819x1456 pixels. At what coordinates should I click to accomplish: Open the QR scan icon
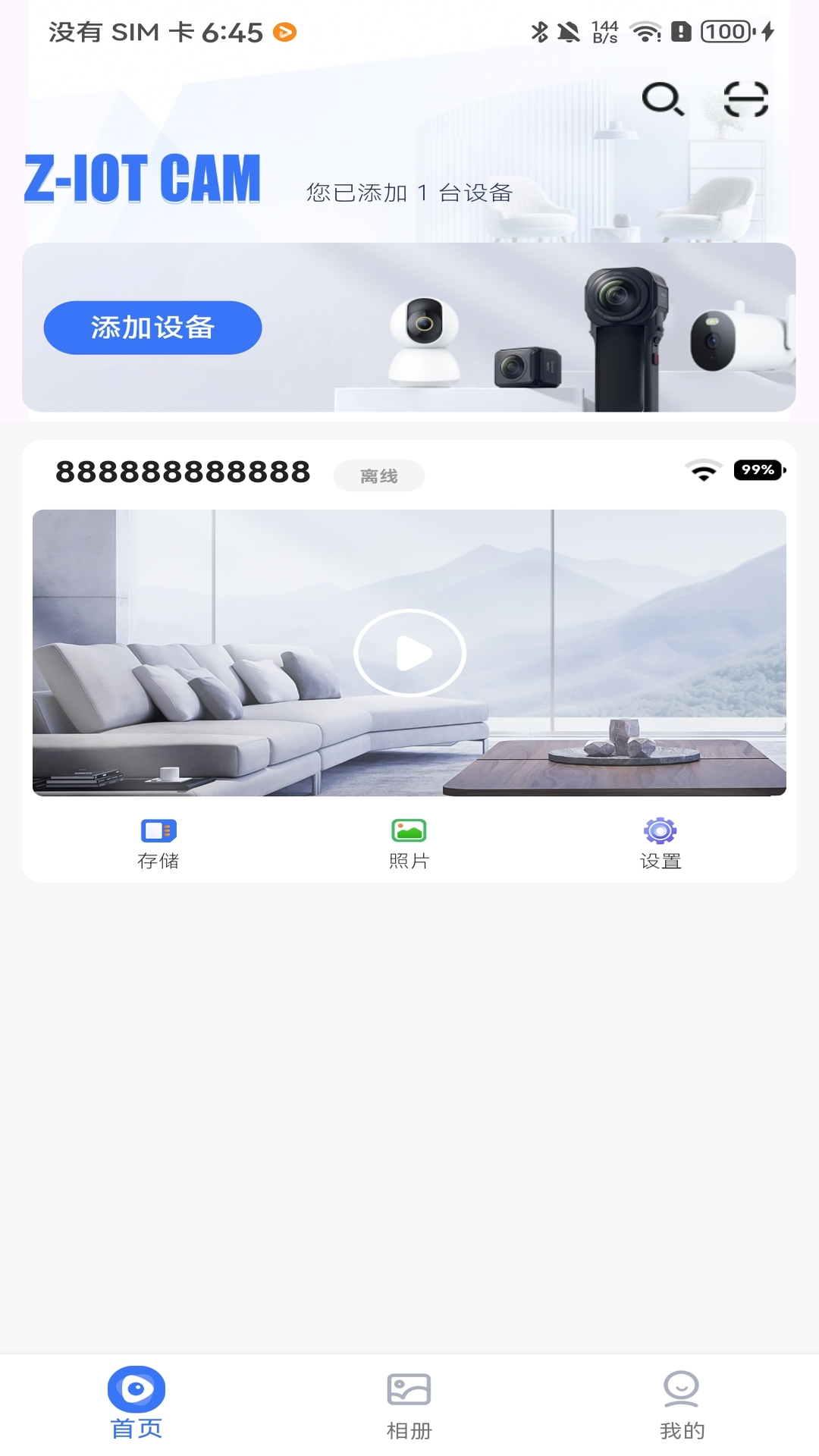[x=746, y=99]
